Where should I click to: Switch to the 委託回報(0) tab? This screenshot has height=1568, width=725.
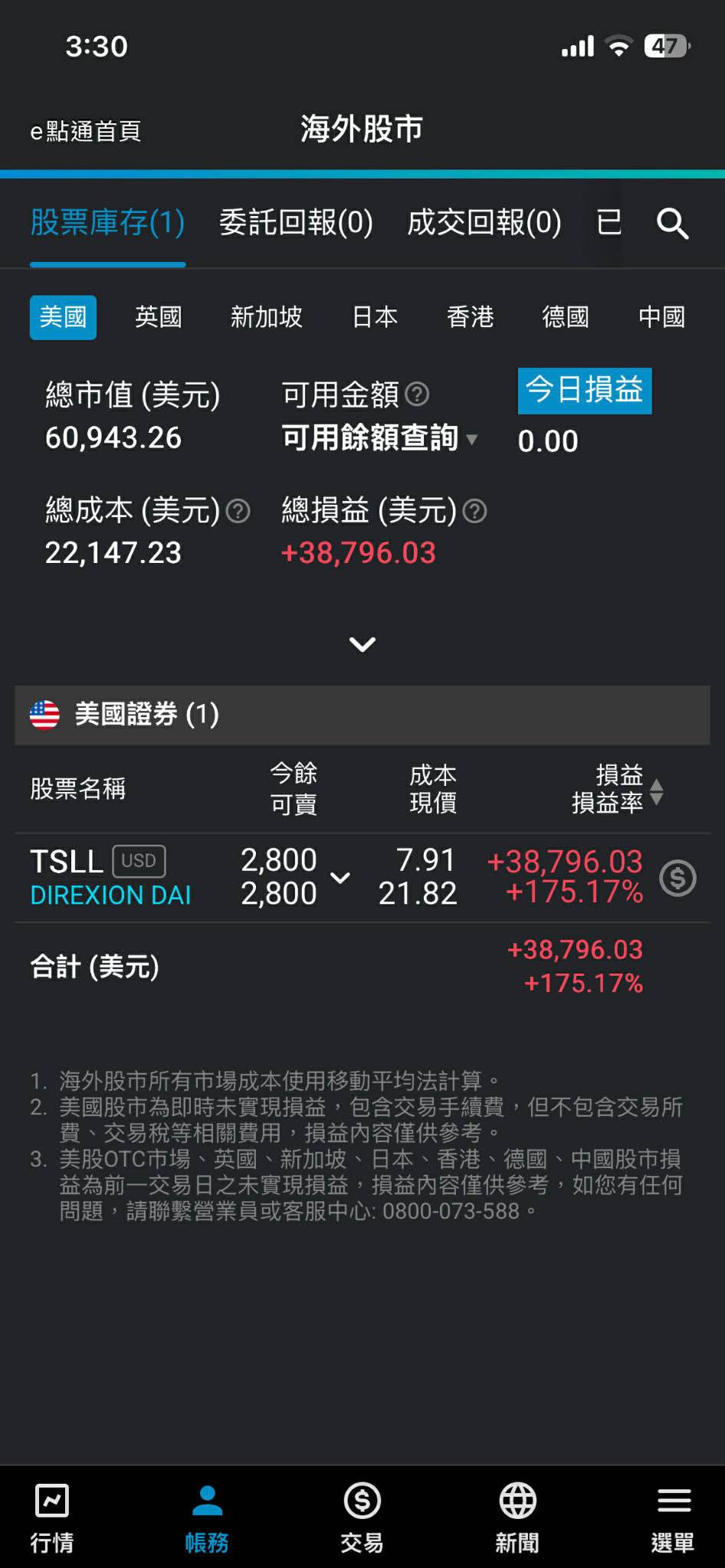click(296, 223)
